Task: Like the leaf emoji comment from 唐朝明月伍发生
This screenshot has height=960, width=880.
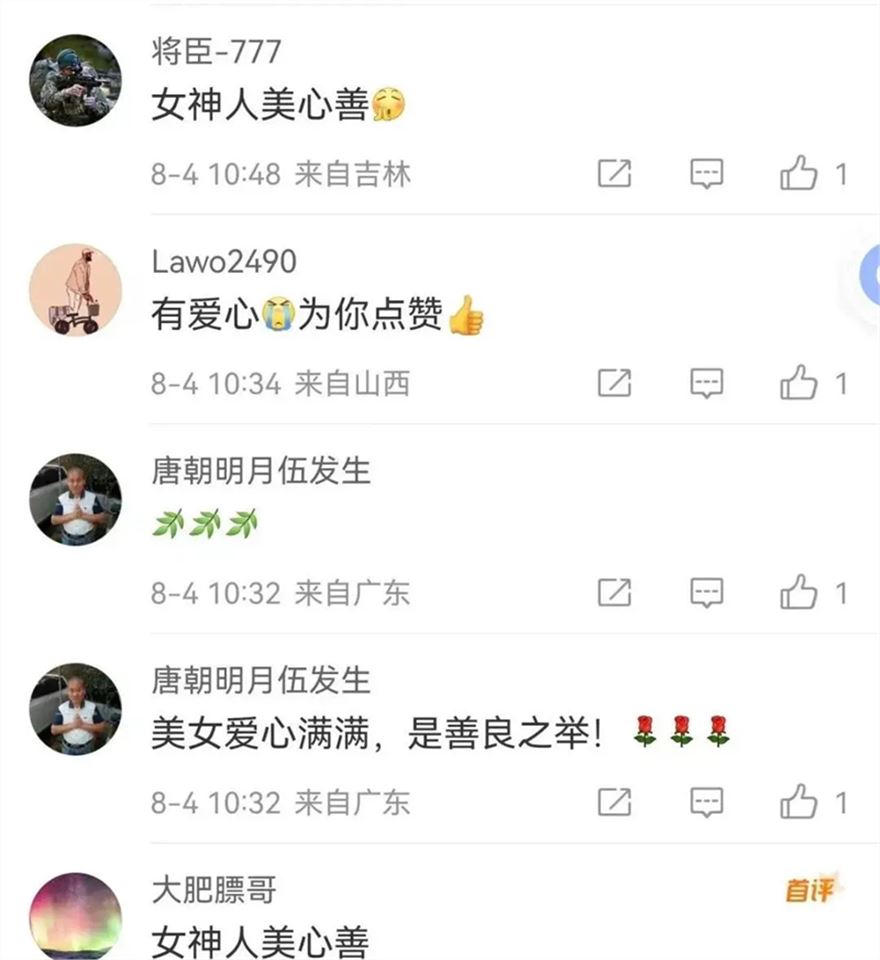Action: click(799, 593)
